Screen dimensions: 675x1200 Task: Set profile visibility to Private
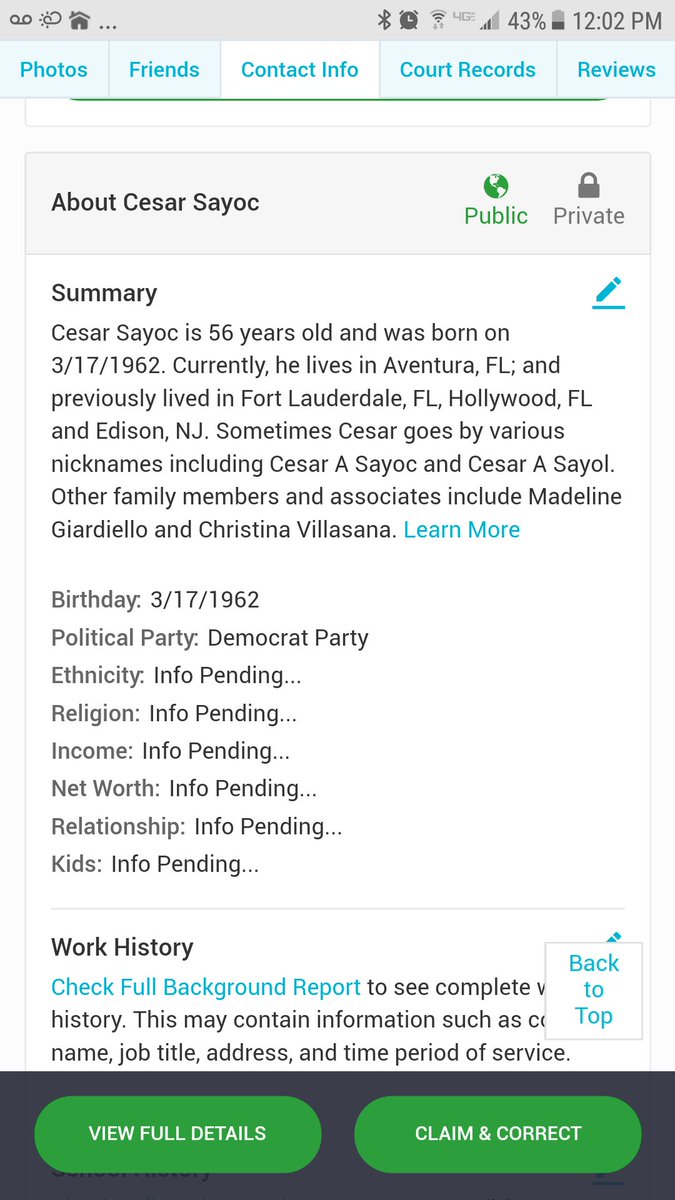pyautogui.click(x=588, y=201)
